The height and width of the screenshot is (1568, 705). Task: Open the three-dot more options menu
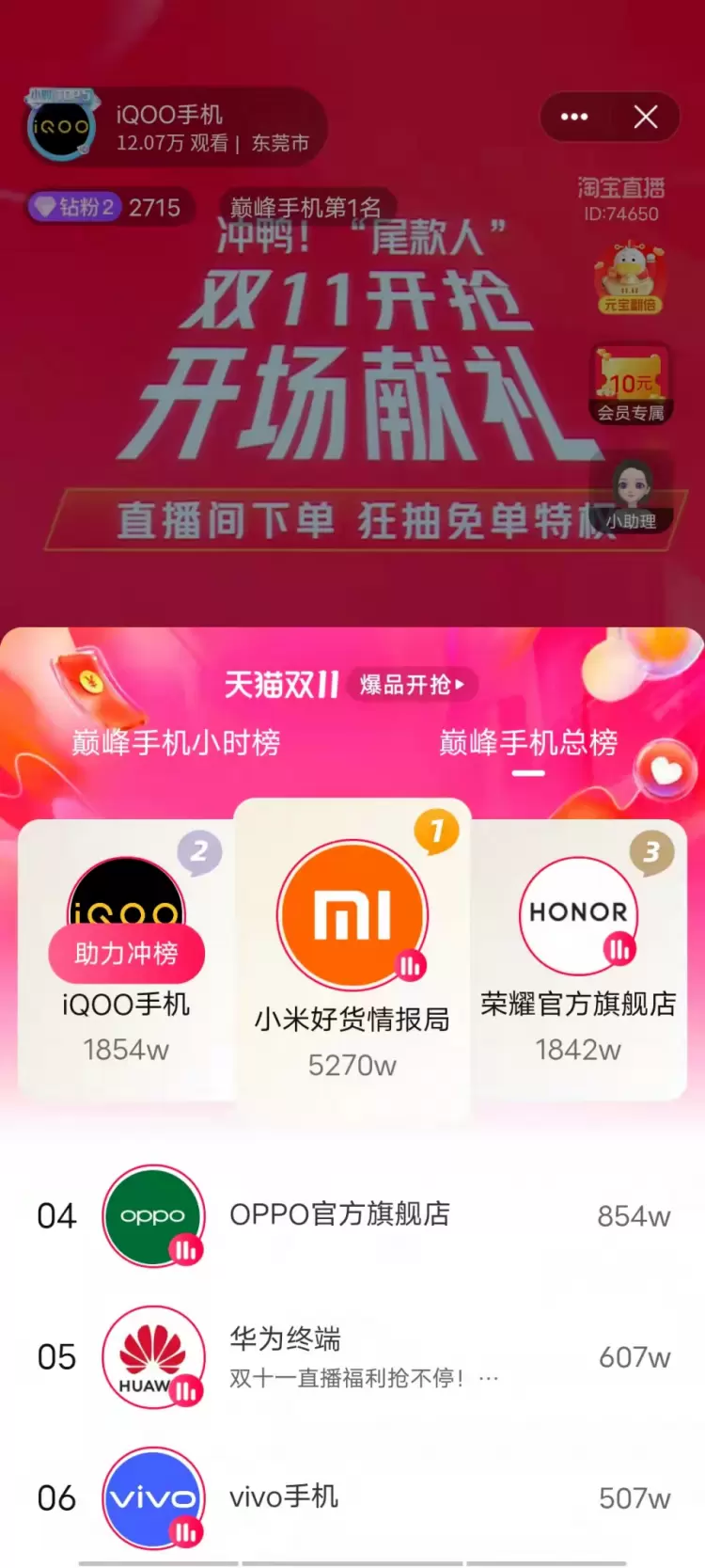pos(574,117)
